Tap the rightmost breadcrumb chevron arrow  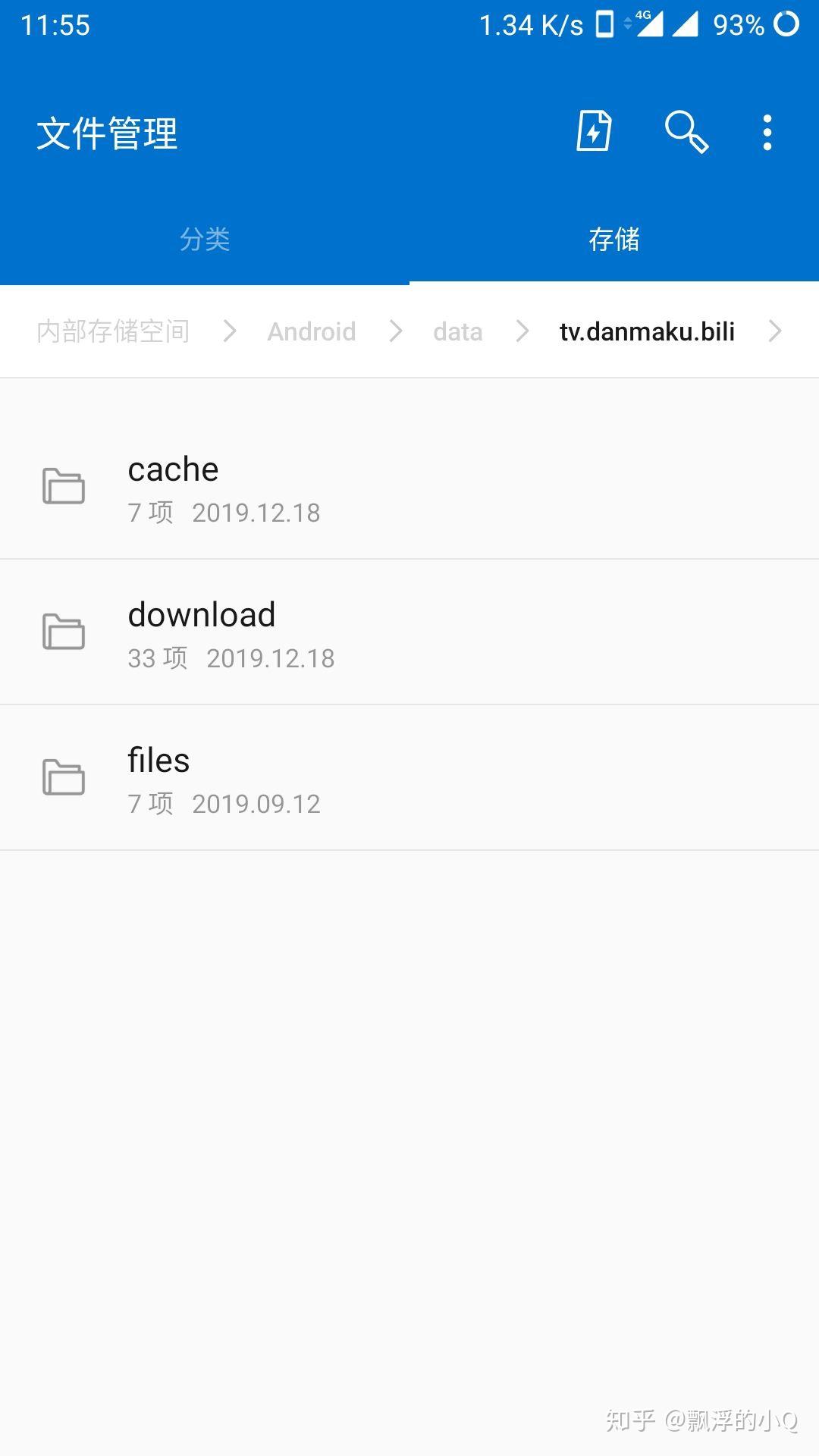[x=776, y=331]
